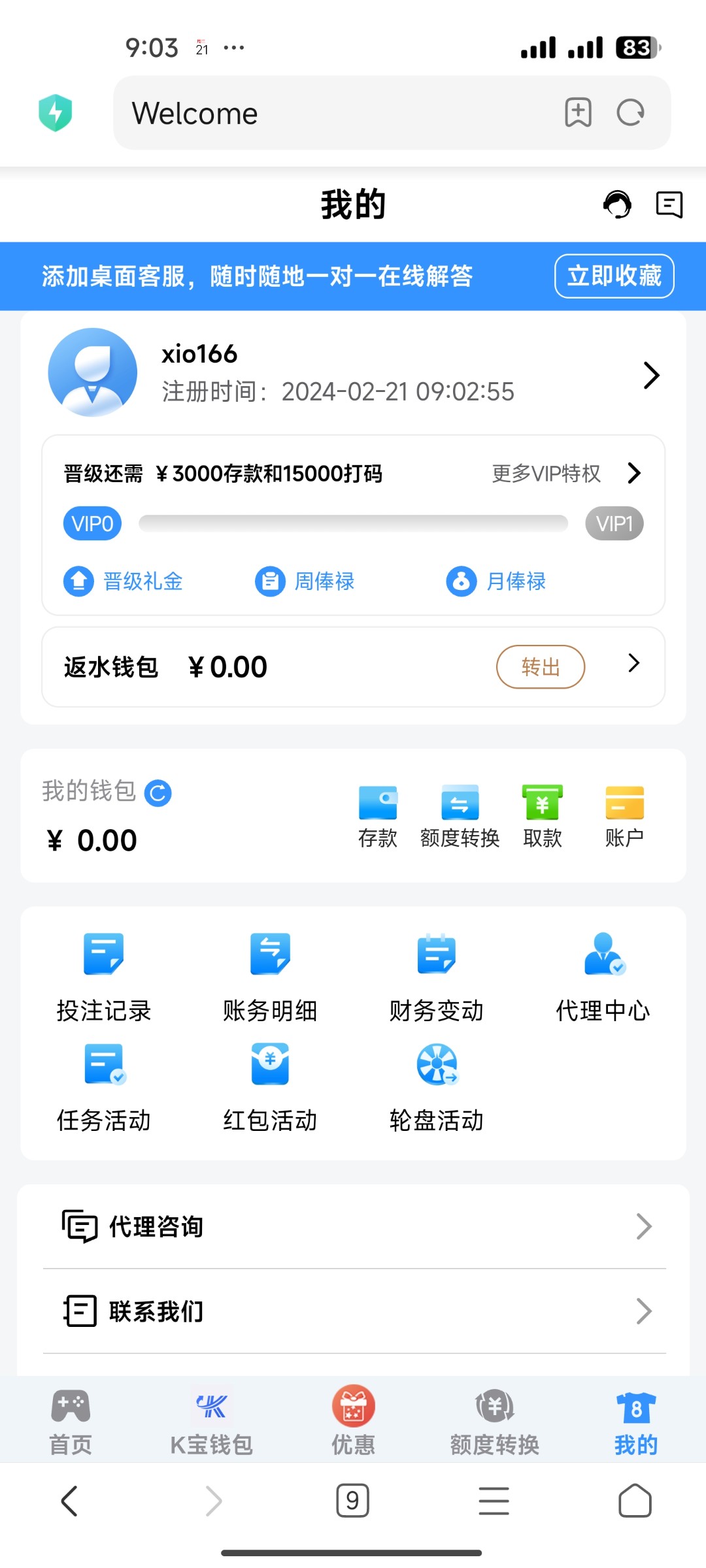706x1568 pixels.
Task: Click the 立即收藏 favorite button
Action: 614,276
